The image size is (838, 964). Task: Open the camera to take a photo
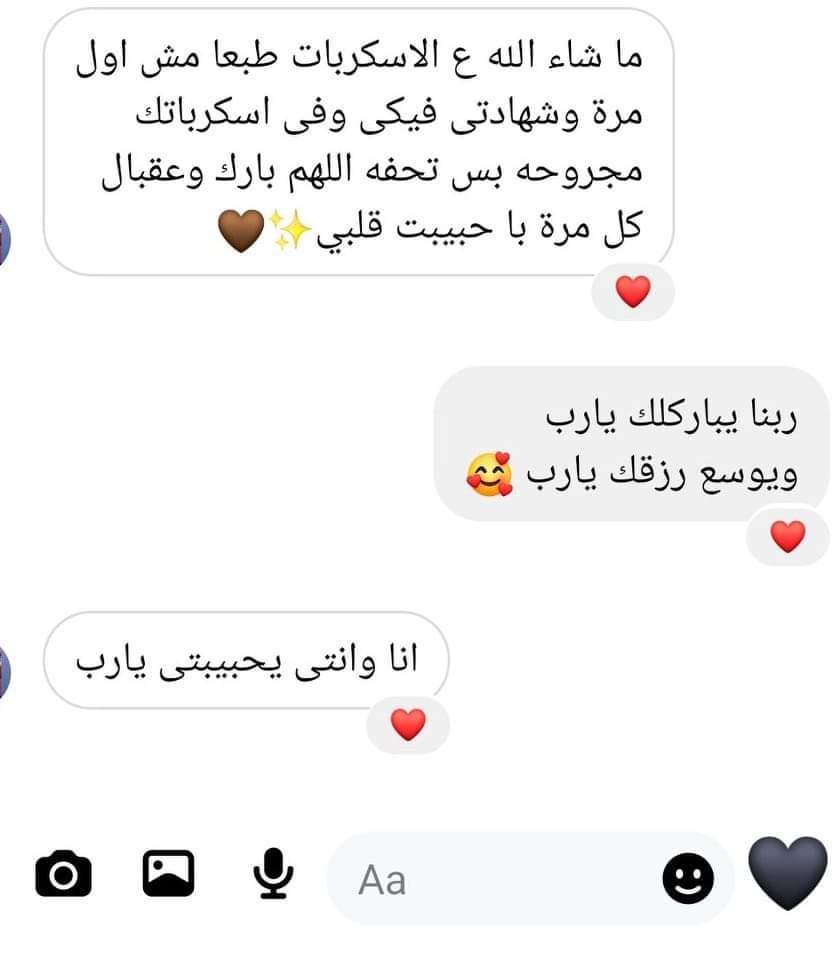click(x=63, y=876)
